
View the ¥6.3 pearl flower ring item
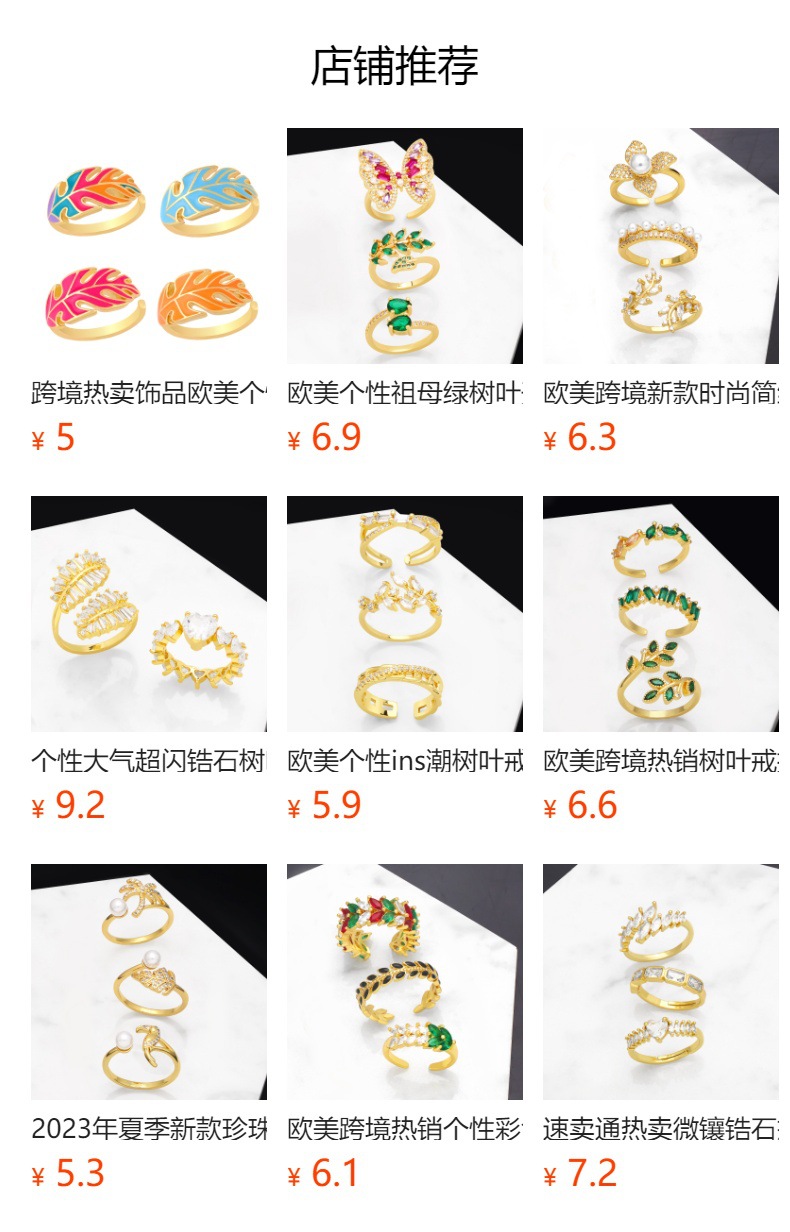tap(661, 246)
